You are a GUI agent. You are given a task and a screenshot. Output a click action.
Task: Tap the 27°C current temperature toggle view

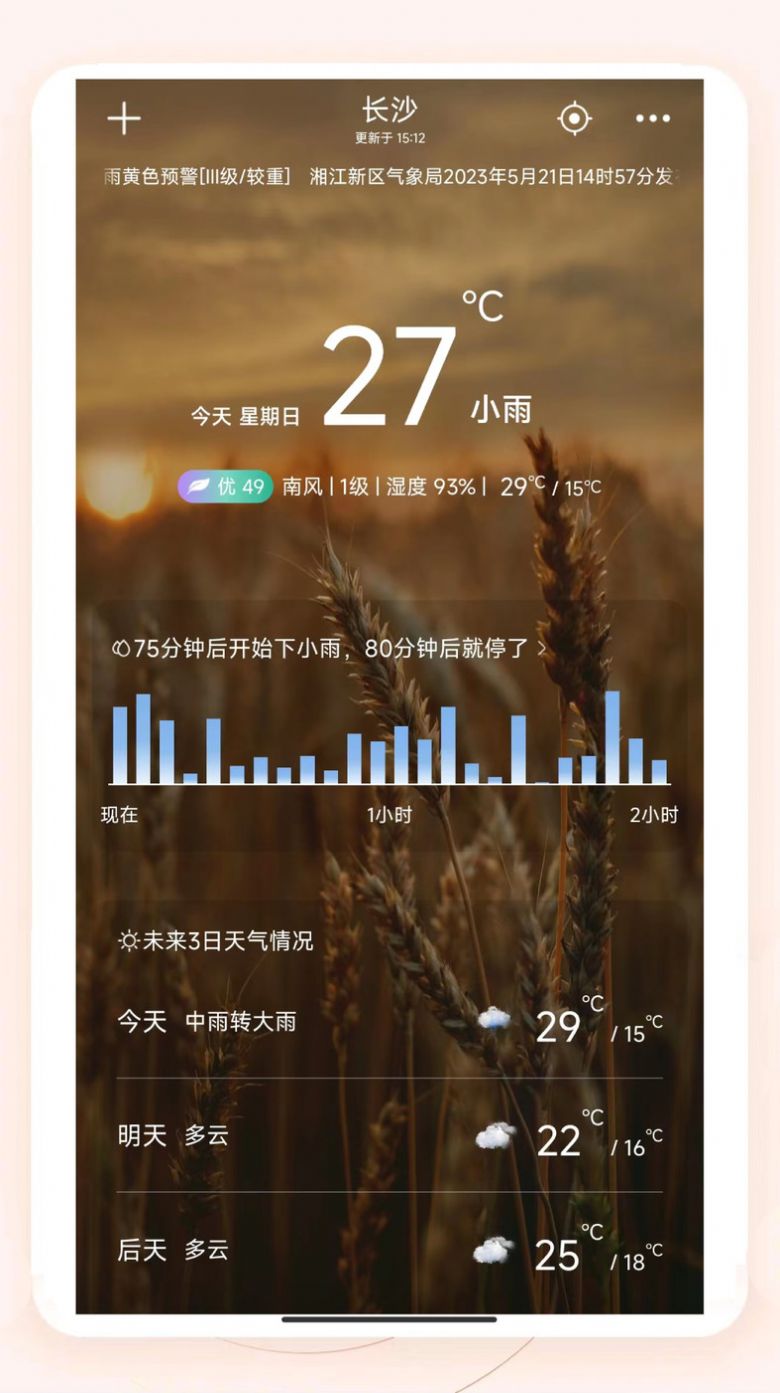pyautogui.click(x=390, y=375)
